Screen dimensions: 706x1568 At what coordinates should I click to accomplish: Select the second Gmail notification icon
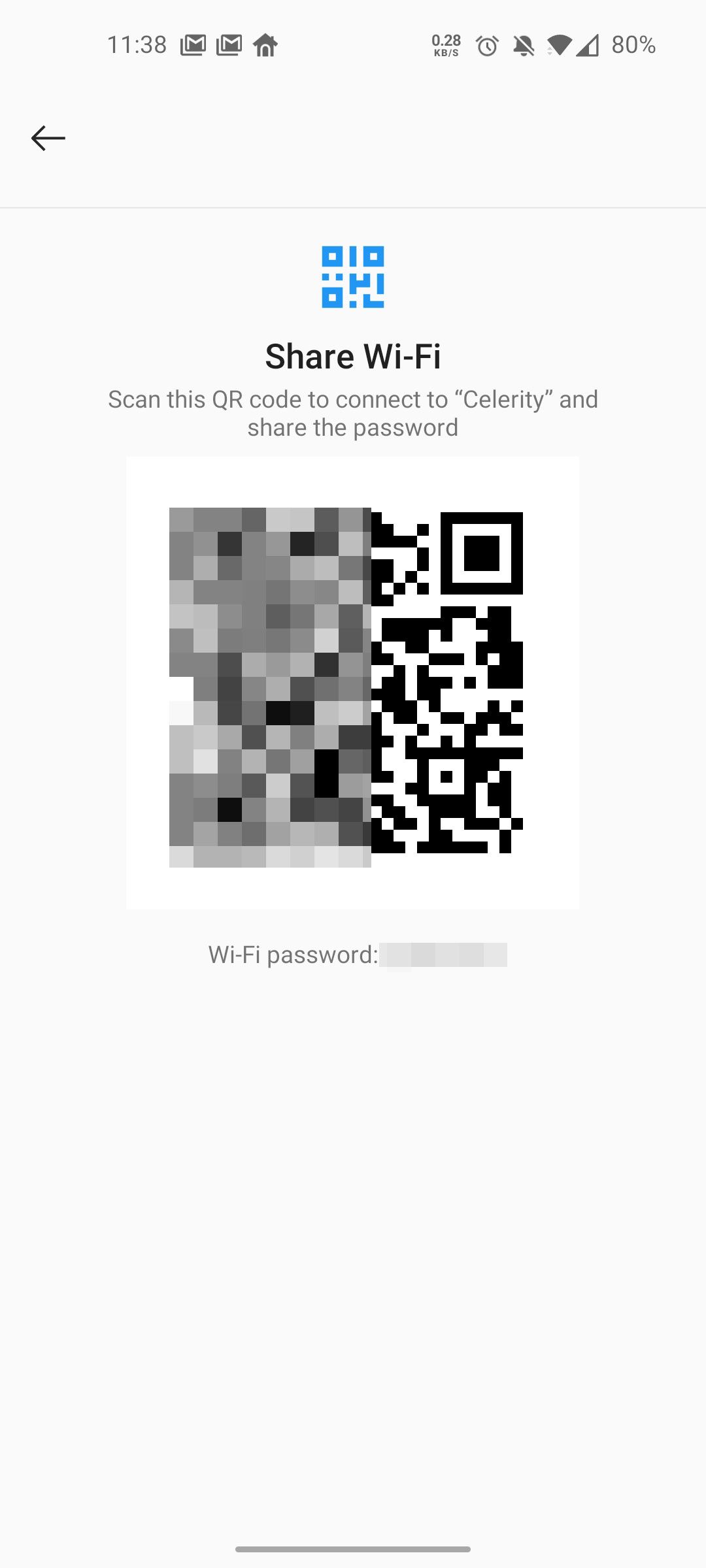pos(230,44)
